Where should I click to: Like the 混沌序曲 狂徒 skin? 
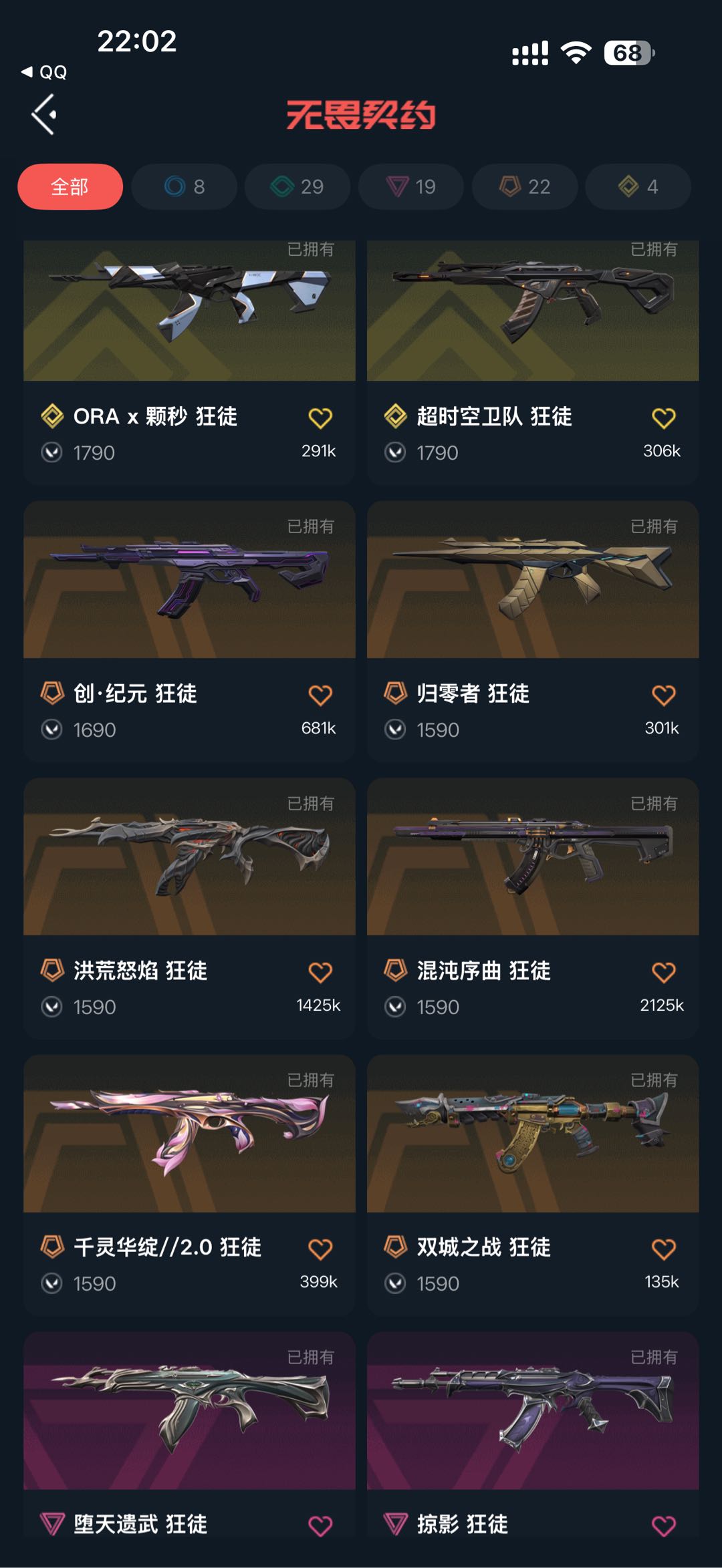click(x=664, y=972)
